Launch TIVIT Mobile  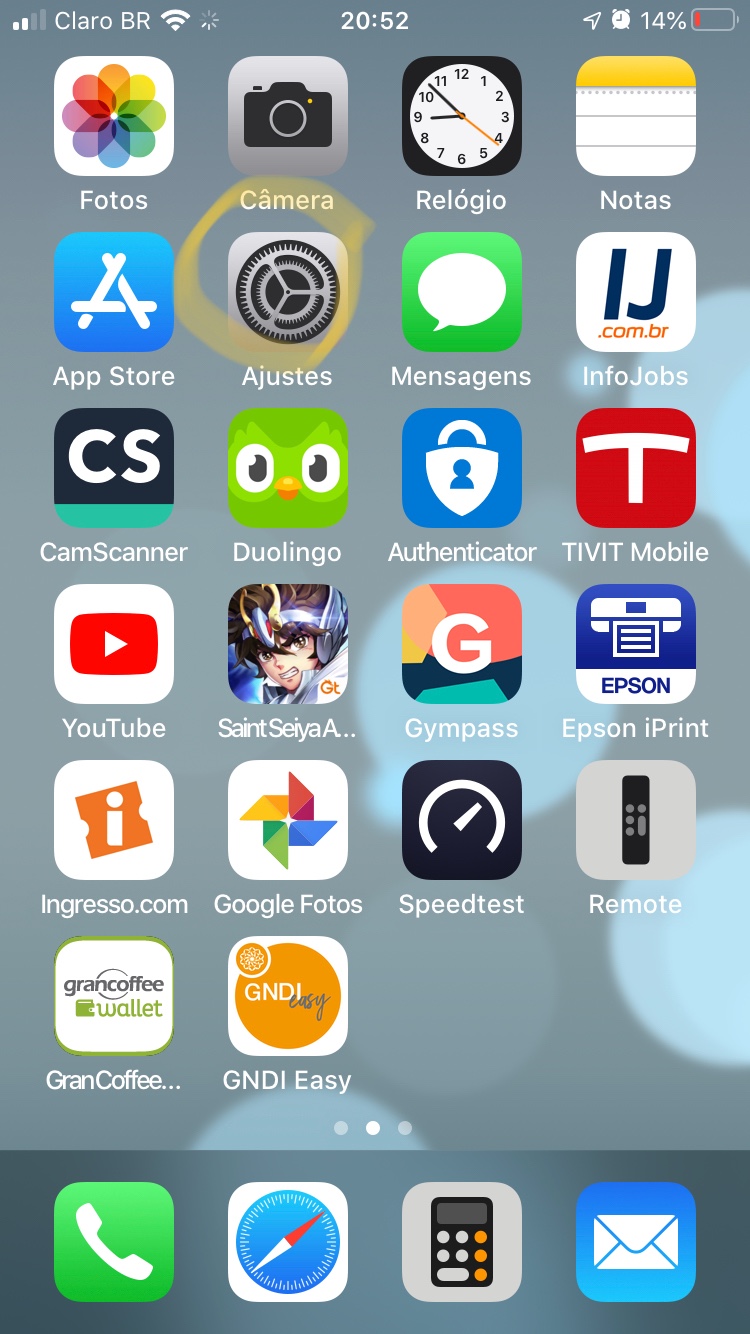[636, 468]
